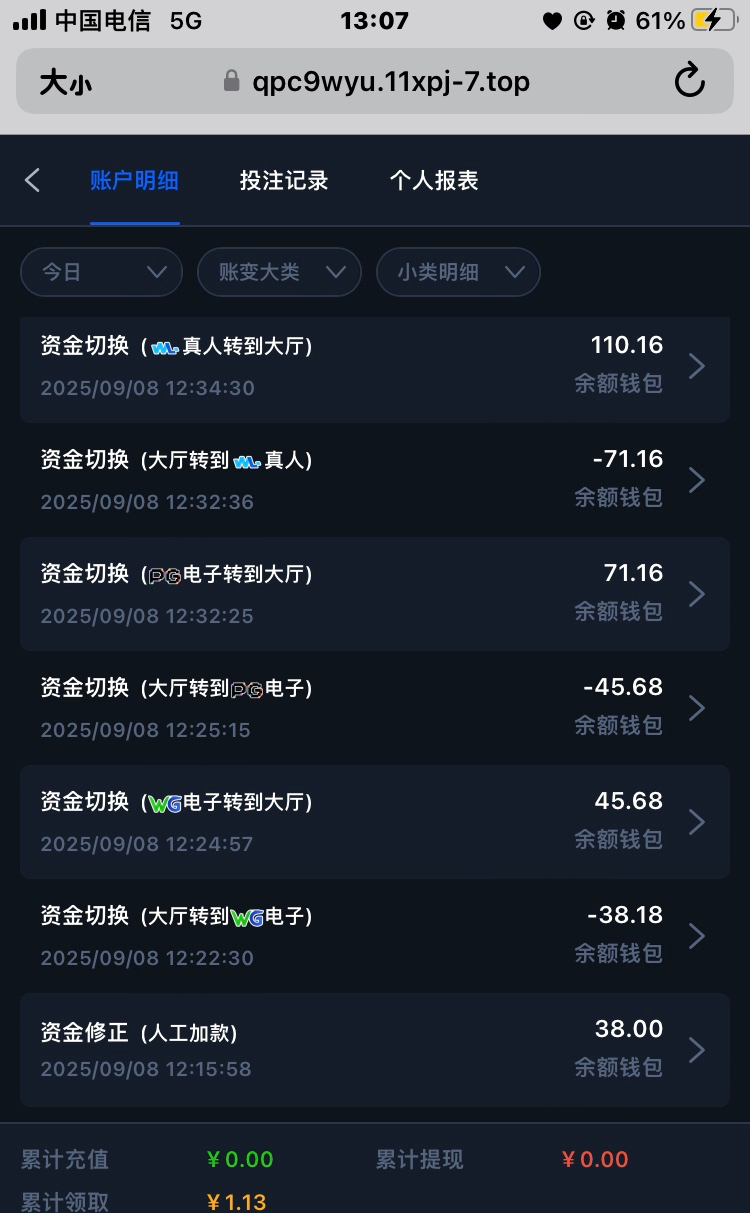Open the -71.16 record at 12:32:36
Screen dimensions: 750x1213
pyautogui.click(x=375, y=480)
